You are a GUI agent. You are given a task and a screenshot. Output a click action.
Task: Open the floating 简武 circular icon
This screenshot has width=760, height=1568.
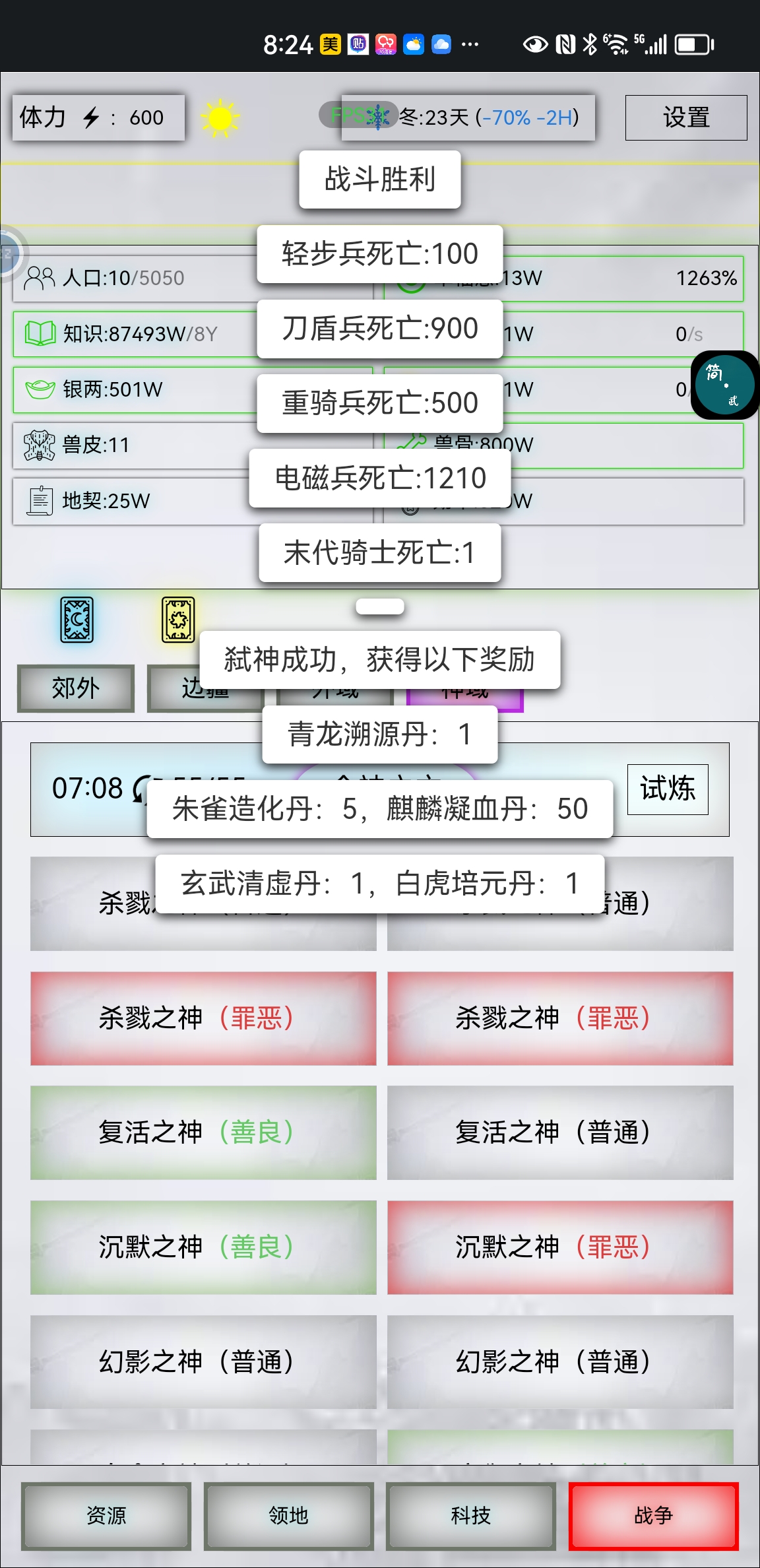[x=724, y=384]
